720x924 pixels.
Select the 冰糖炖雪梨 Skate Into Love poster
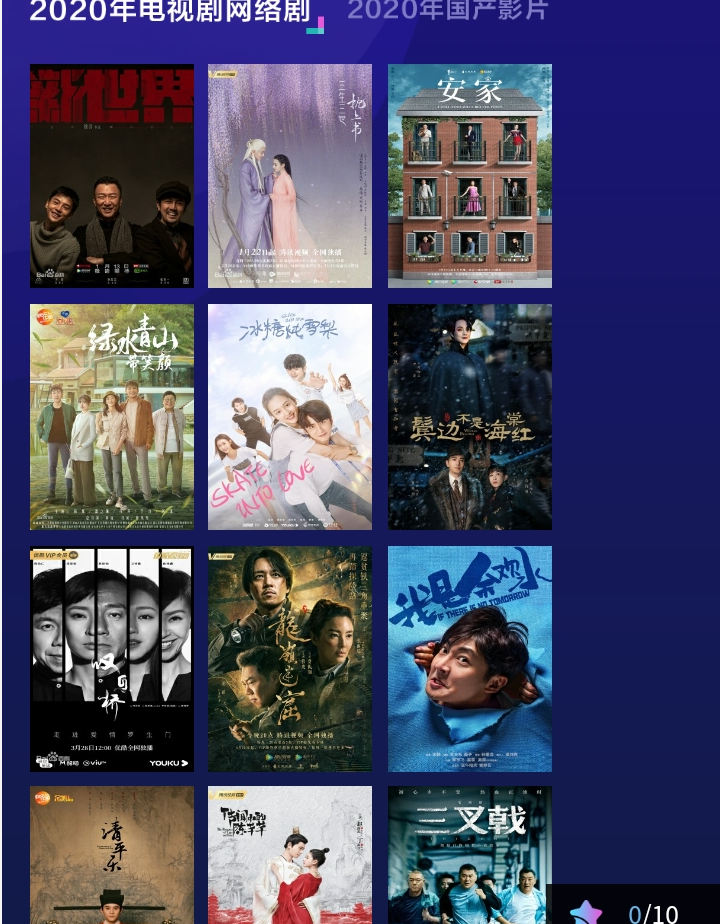(x=290, y=417)
